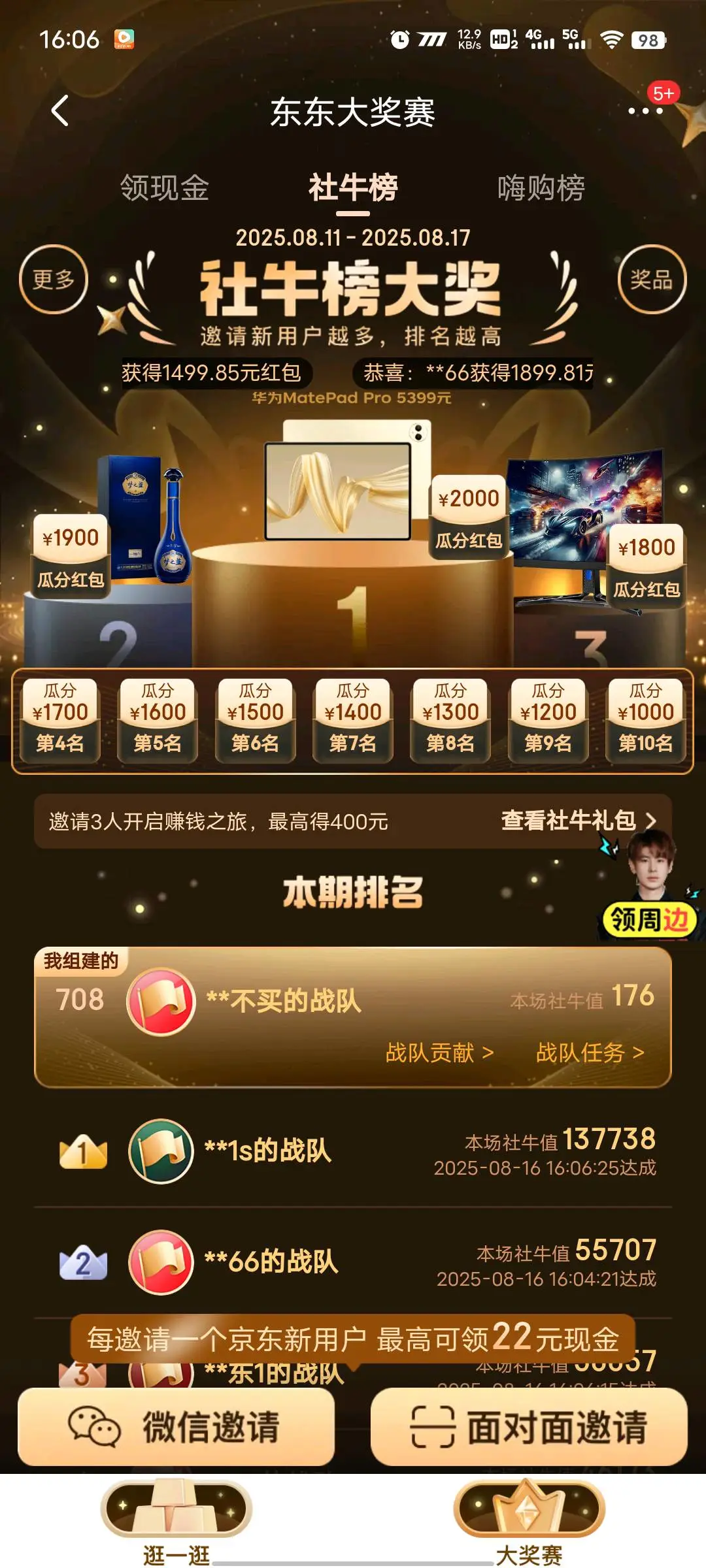
Task: Open the three-dot overflow menu
Action: [645, 110]
